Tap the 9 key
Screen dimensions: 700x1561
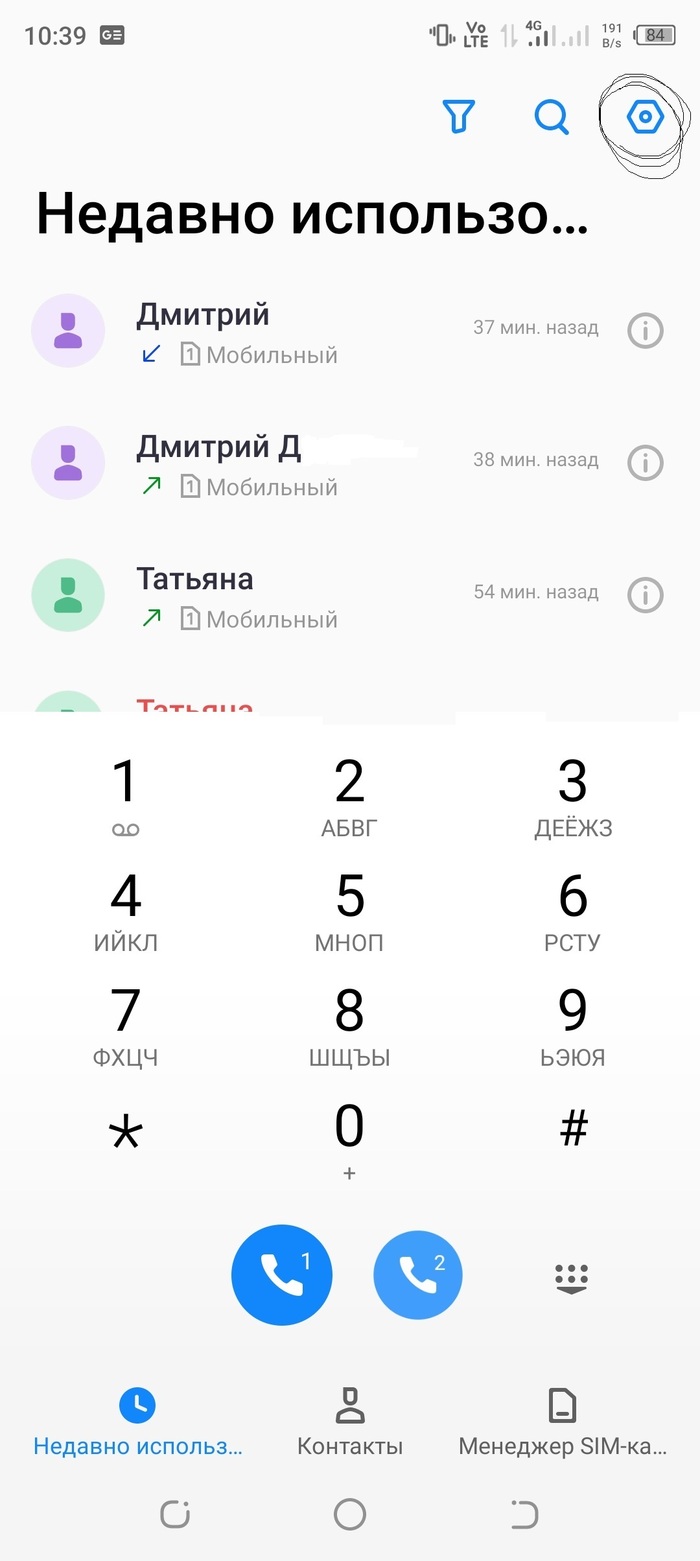click(573, 1025)
